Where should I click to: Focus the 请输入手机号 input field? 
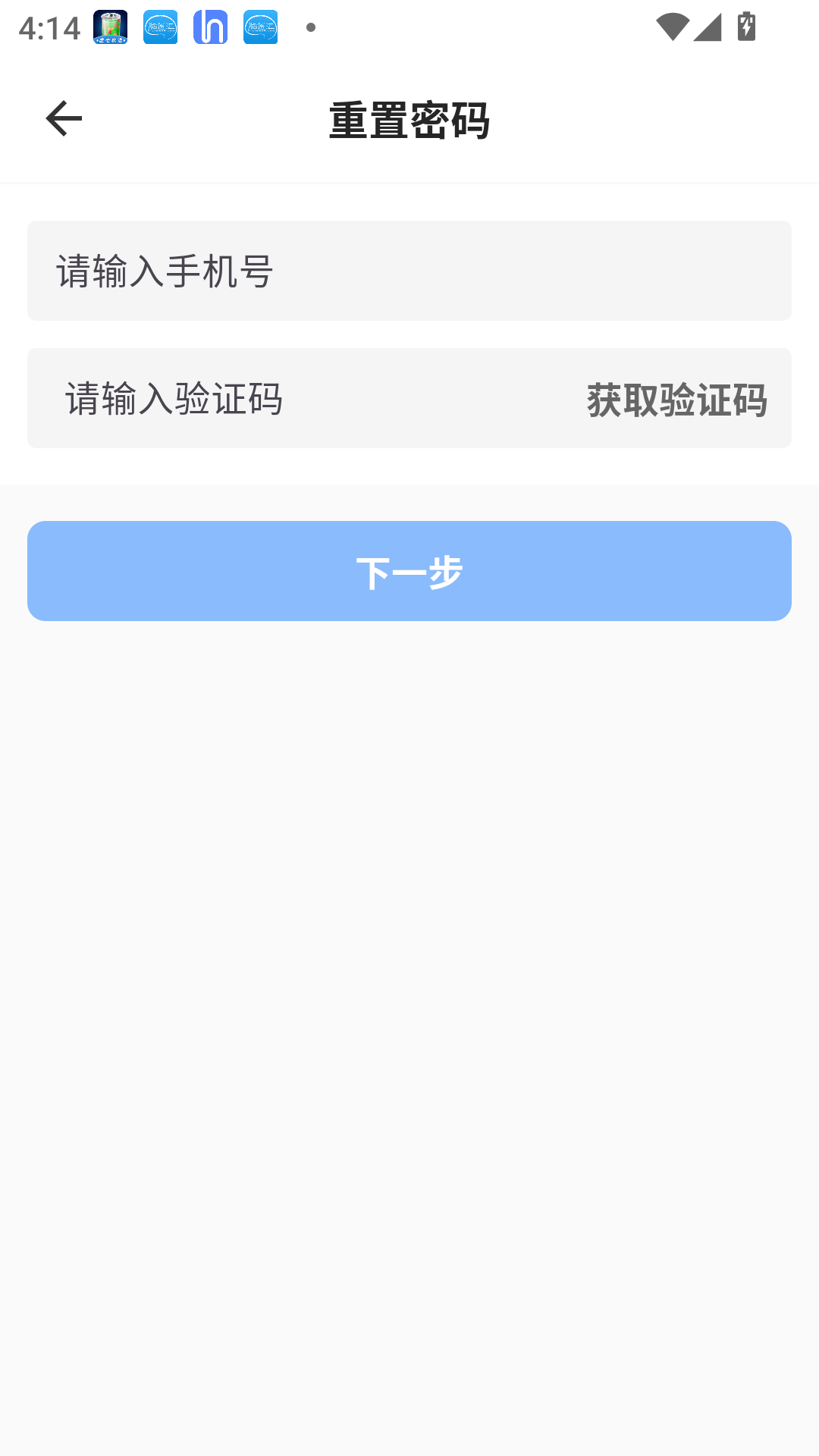click(409, 270)
